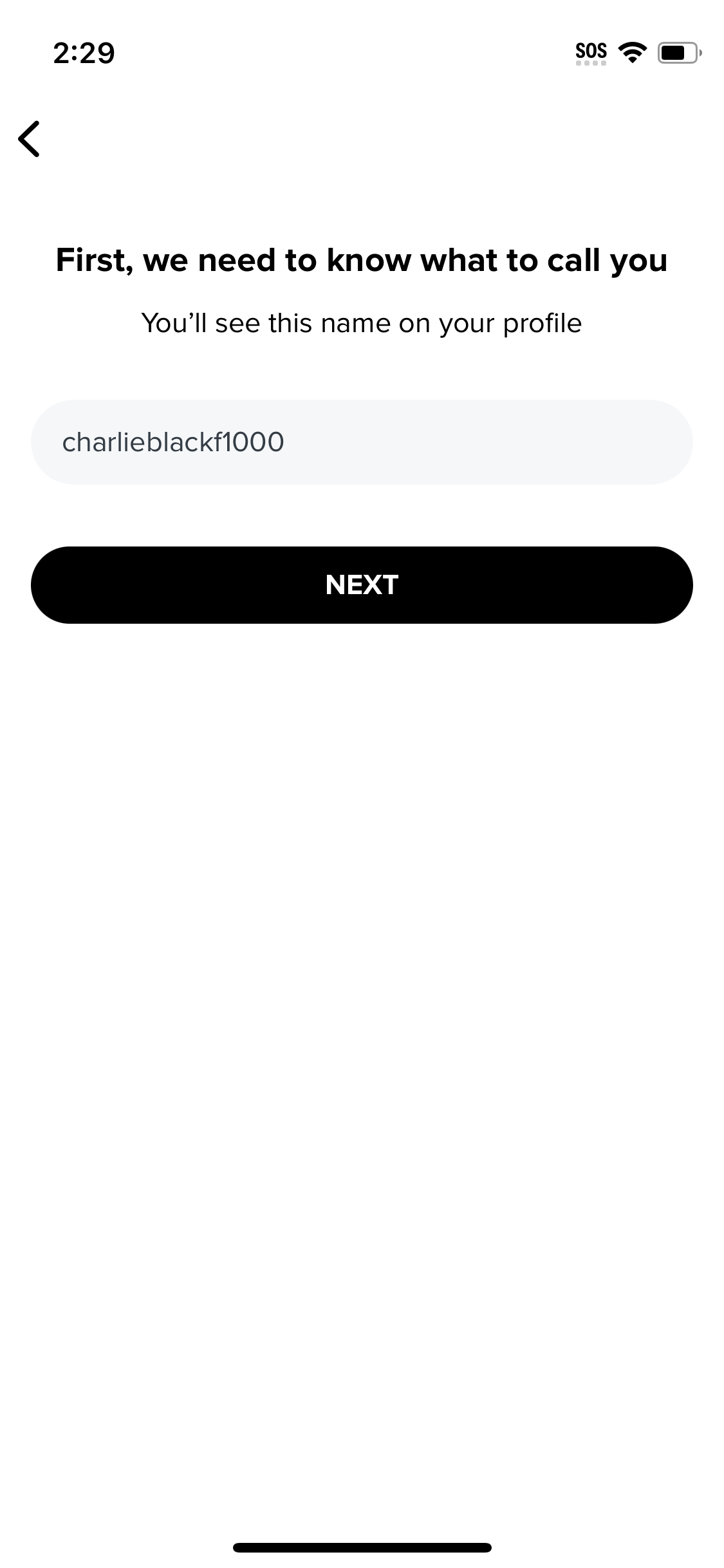The width and height of the screenshot is (724, 1568).
Task: Tap the Wi-Fi signal icon
Action: [633, 51]
